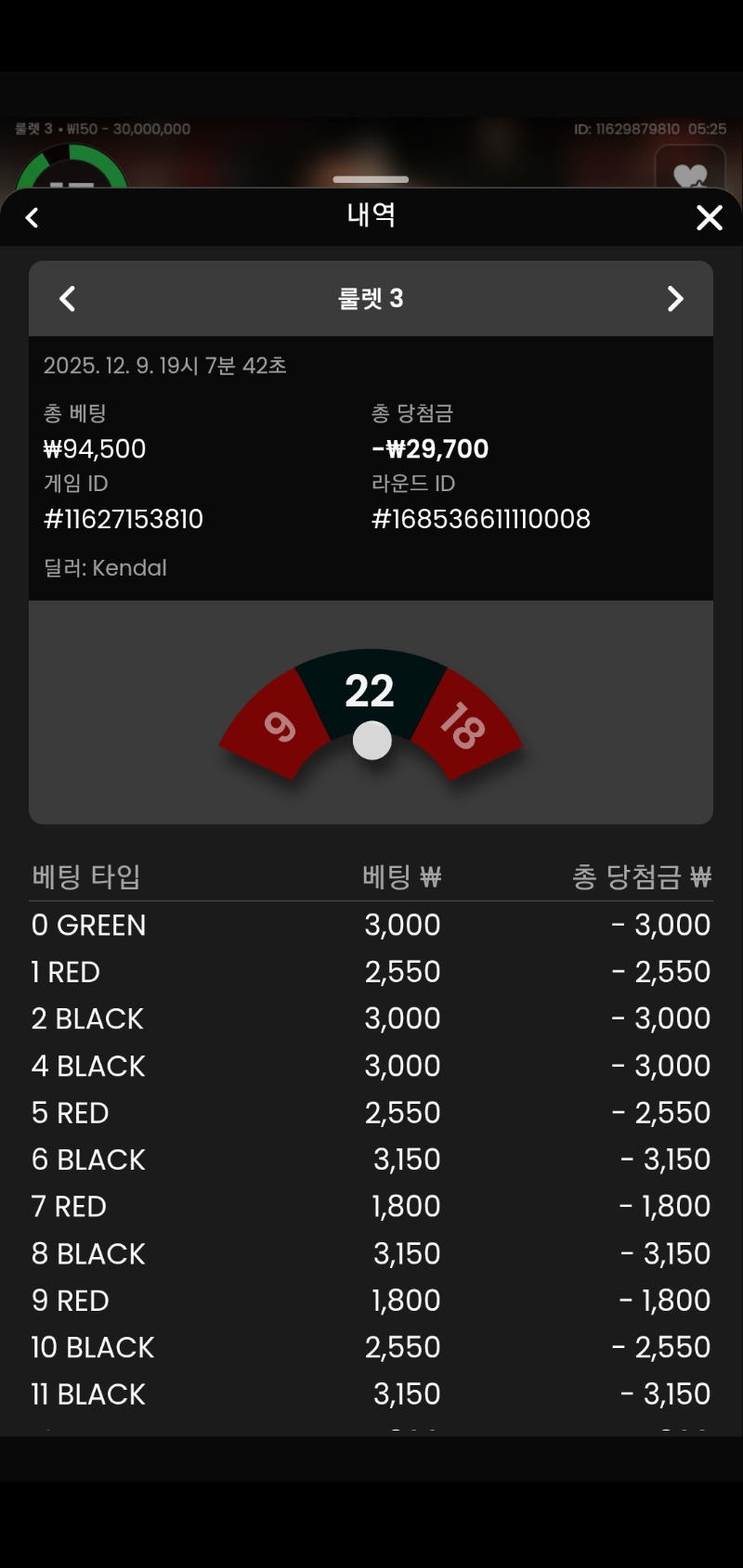Tap the pull-down handle bar above the panel
The image size is (743, 1568).
click(371, 179)
